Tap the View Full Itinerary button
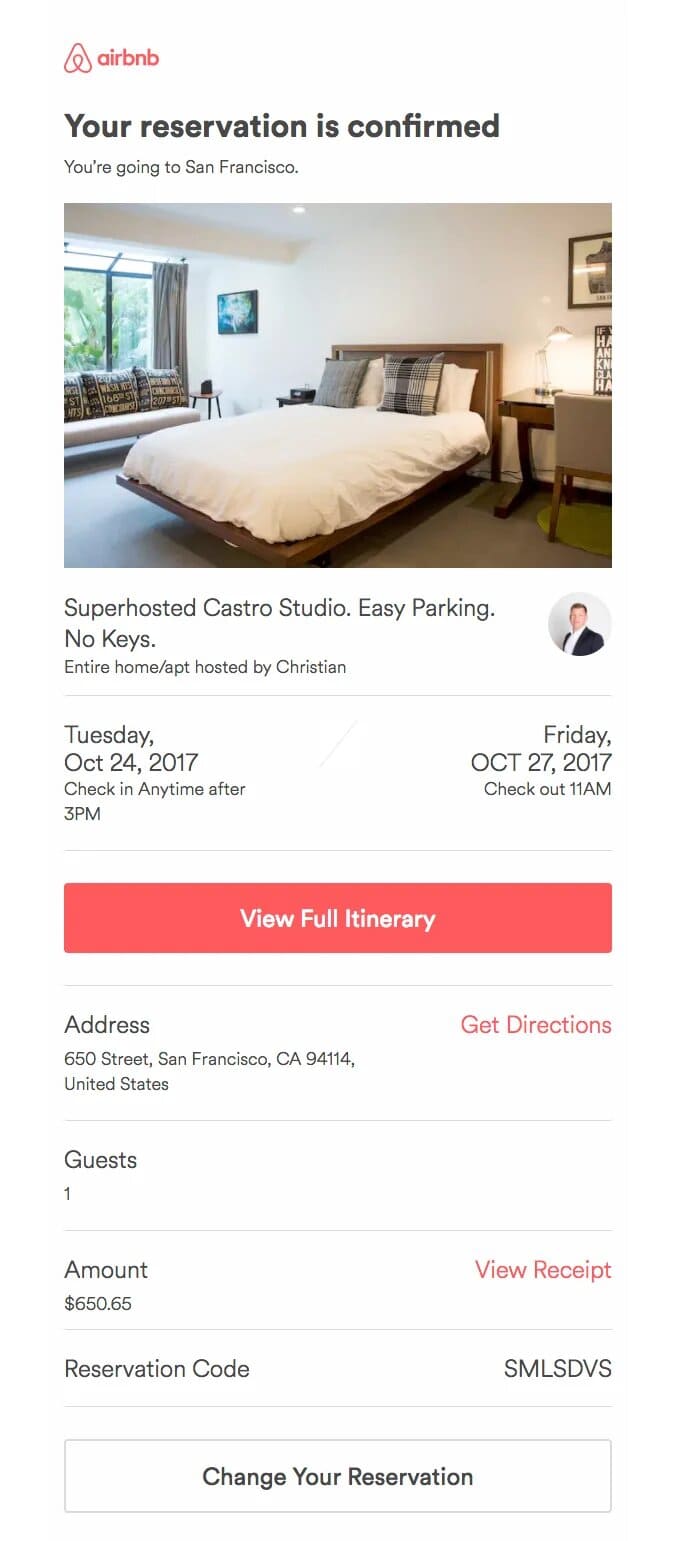The width and height of the screenshot is (680, 1541). point(338,917)
